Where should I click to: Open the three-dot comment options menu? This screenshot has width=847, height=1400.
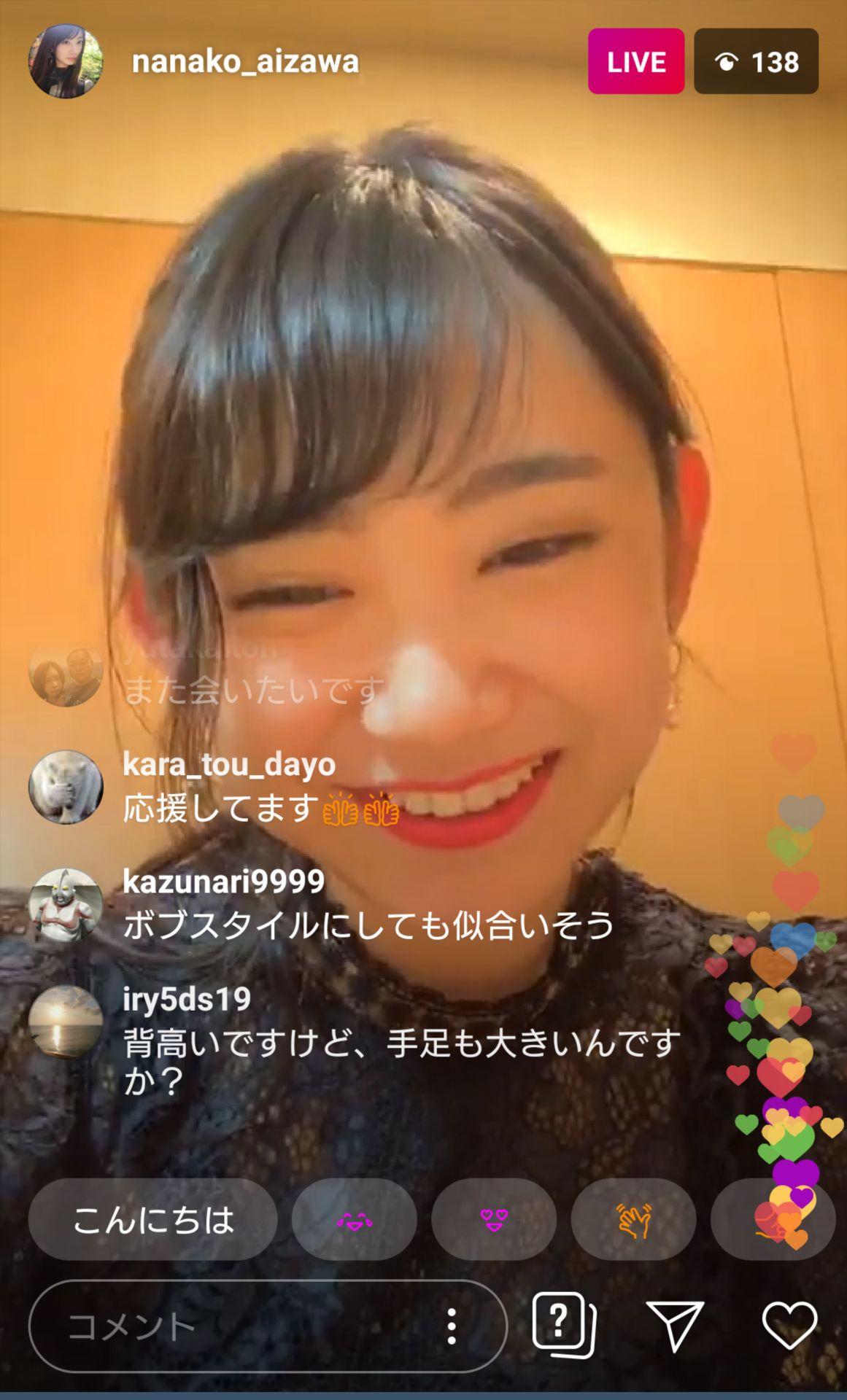pos(452,1326)
